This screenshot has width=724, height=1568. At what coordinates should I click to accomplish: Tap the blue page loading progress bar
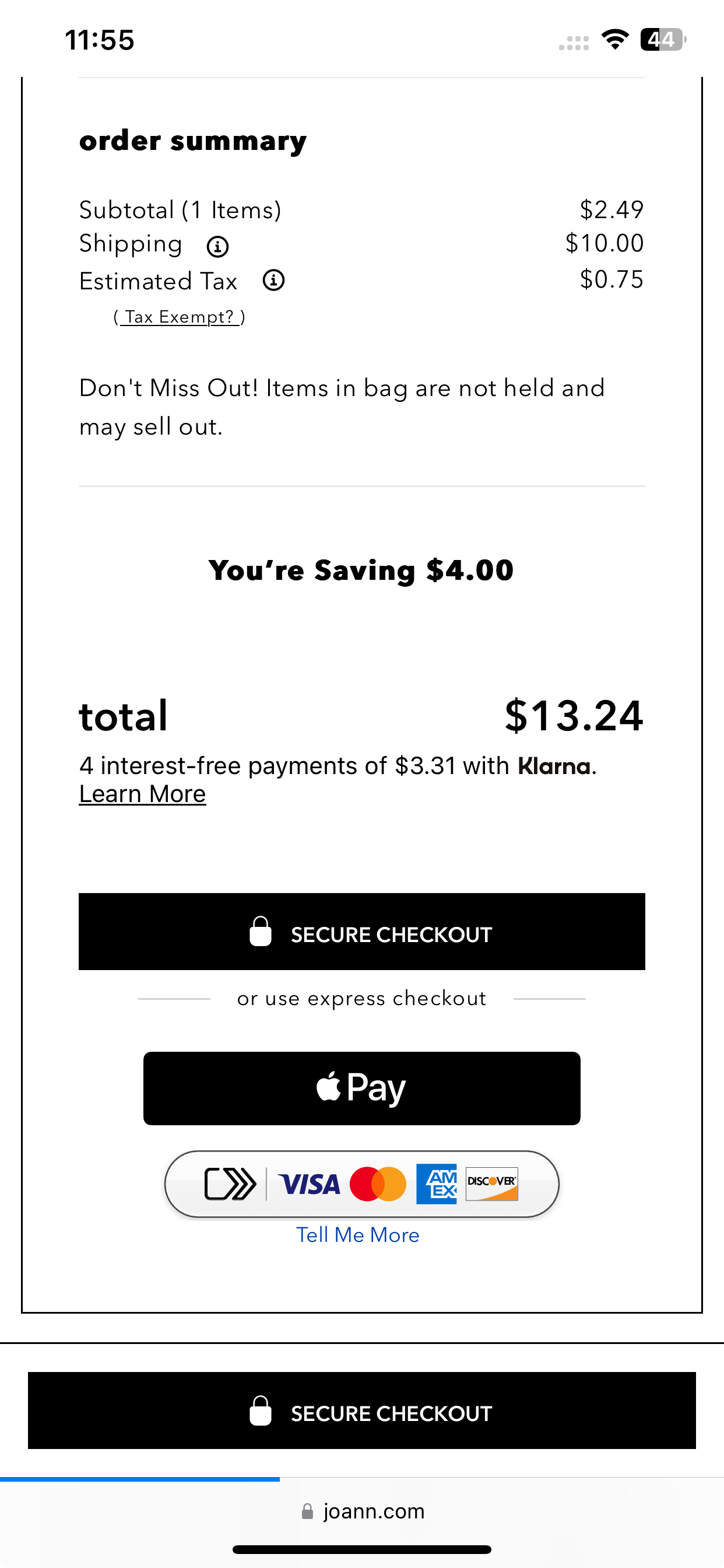click(140, 1478)
